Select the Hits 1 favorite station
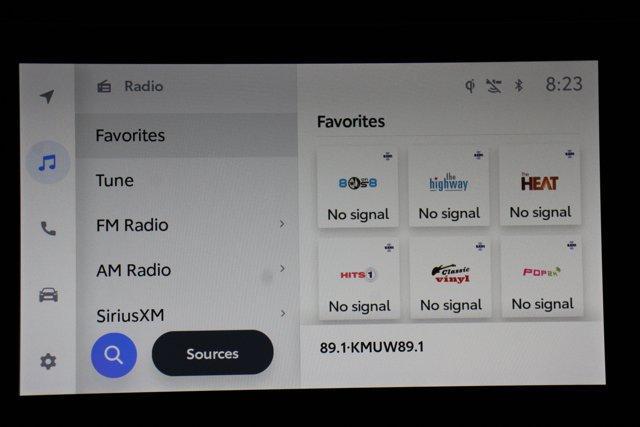This screenshot has width=640, height=427. pos(358,279)
